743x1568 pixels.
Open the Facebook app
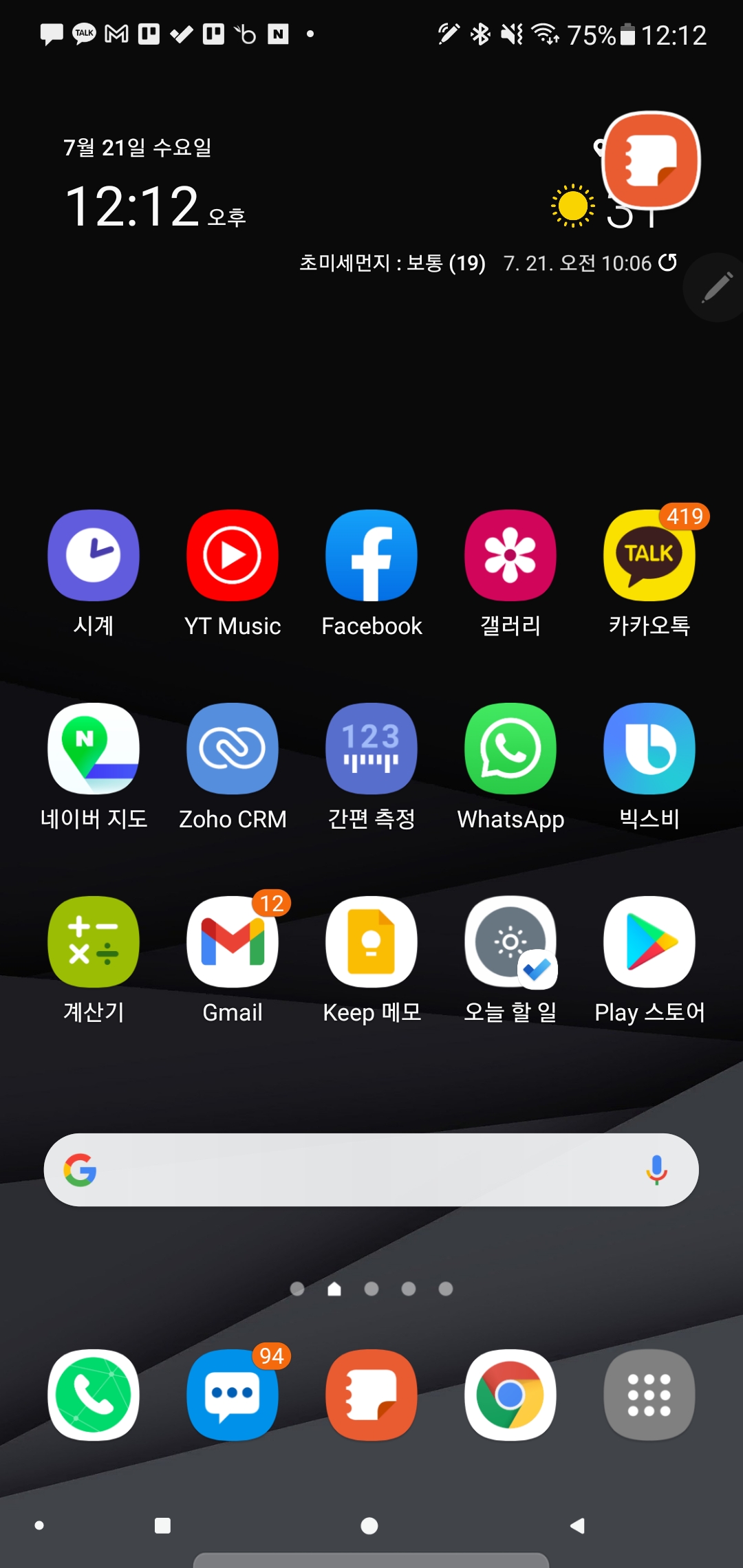[x=371, y=556]
